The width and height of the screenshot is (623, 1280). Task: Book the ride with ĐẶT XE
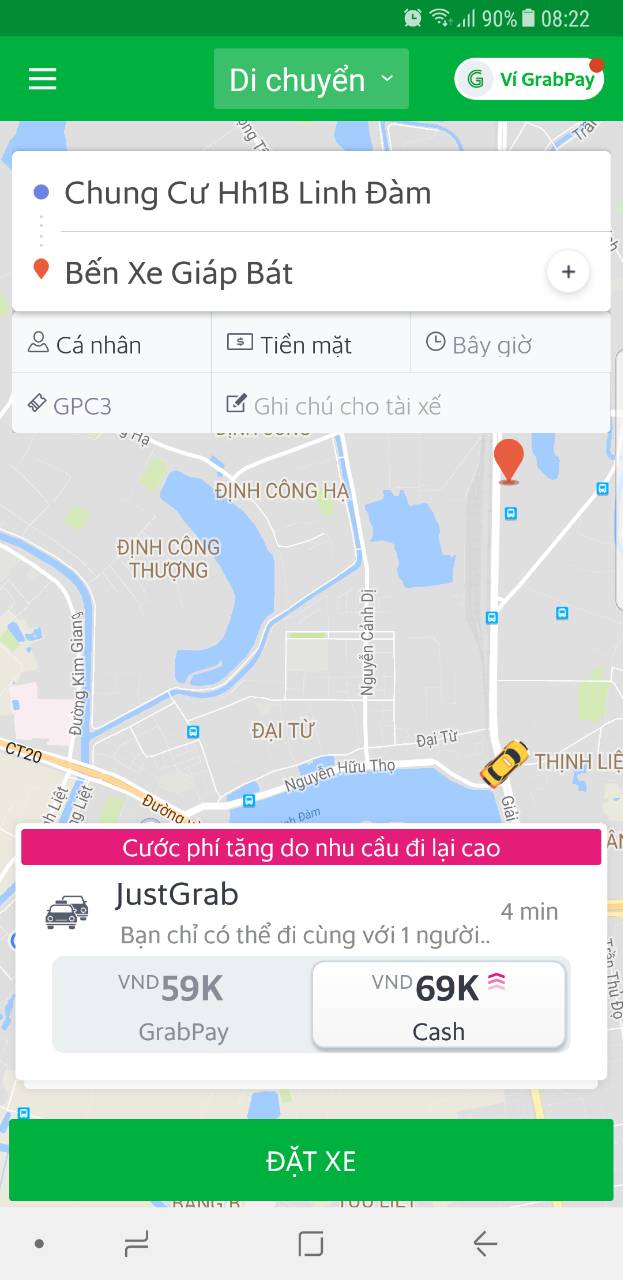point(311,1160)
